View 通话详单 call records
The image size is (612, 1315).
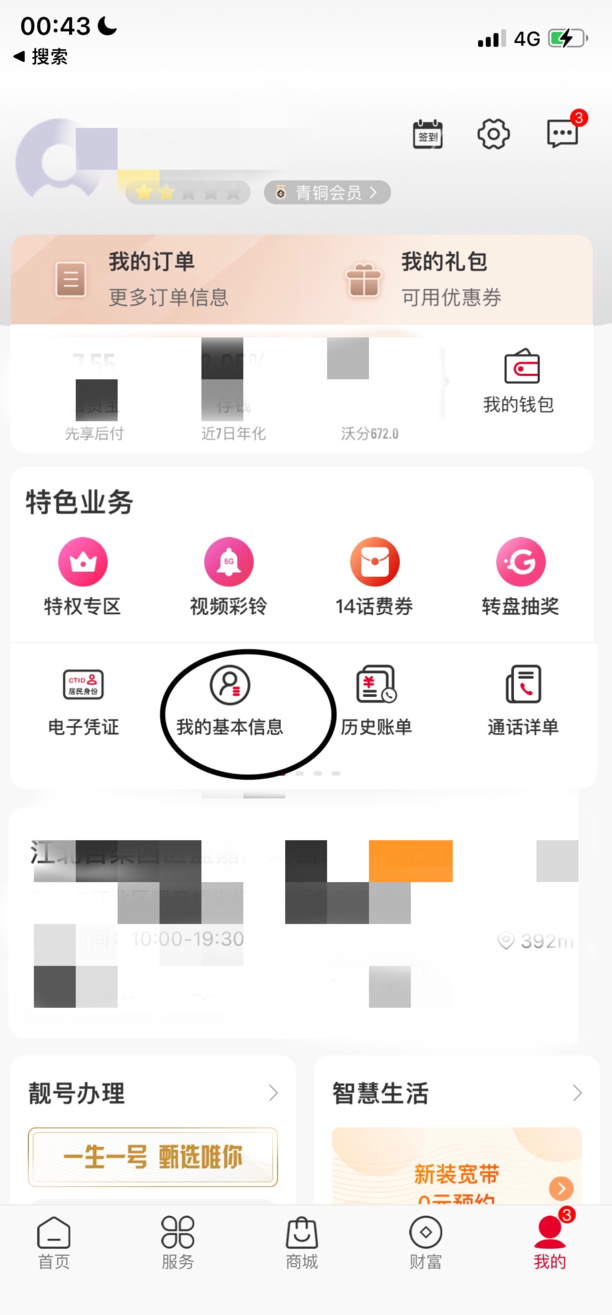pos(522,702)
